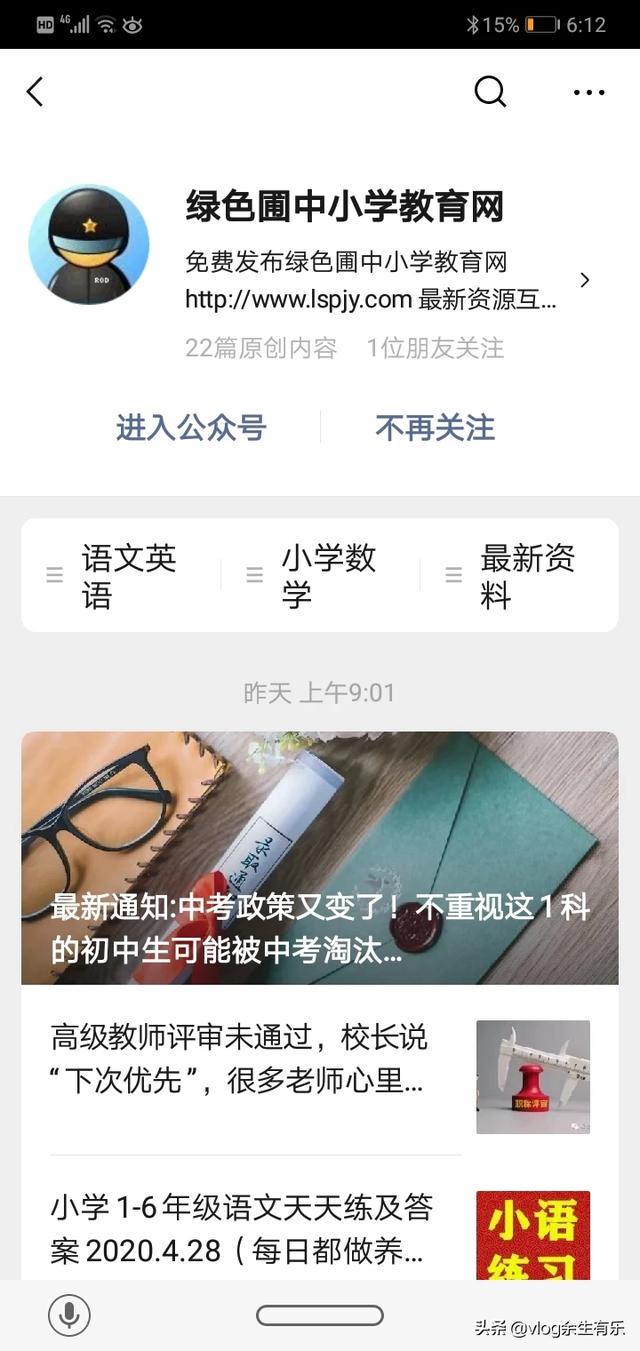The width and height of the screenshot is (640, 1351).
Task: Expand the account description chevron
Action: (x=585, y=280)
